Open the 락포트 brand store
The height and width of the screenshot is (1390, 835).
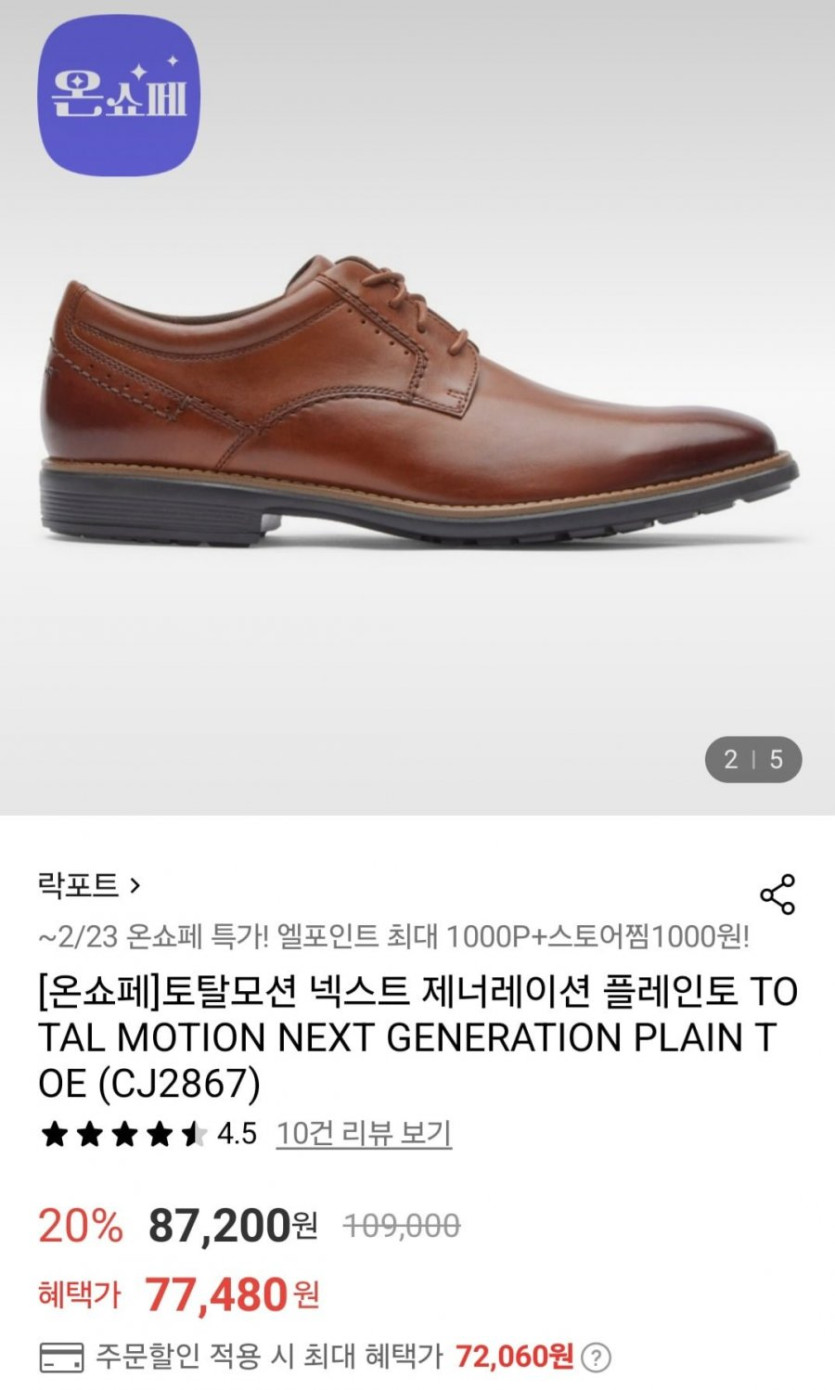(89, 885)
